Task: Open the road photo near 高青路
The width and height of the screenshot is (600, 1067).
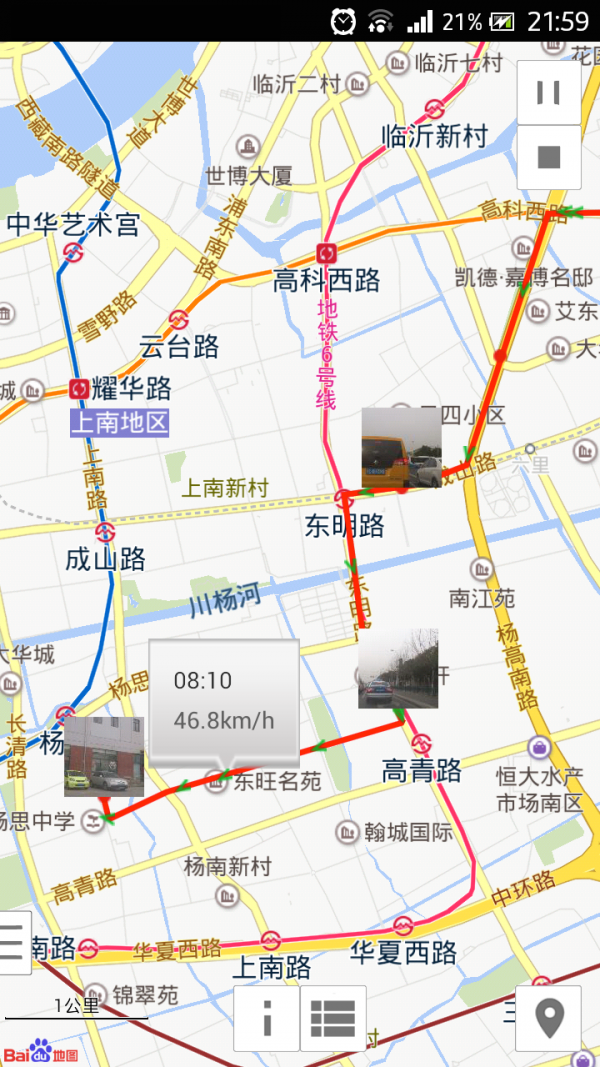Action: (x=398, y=668)
